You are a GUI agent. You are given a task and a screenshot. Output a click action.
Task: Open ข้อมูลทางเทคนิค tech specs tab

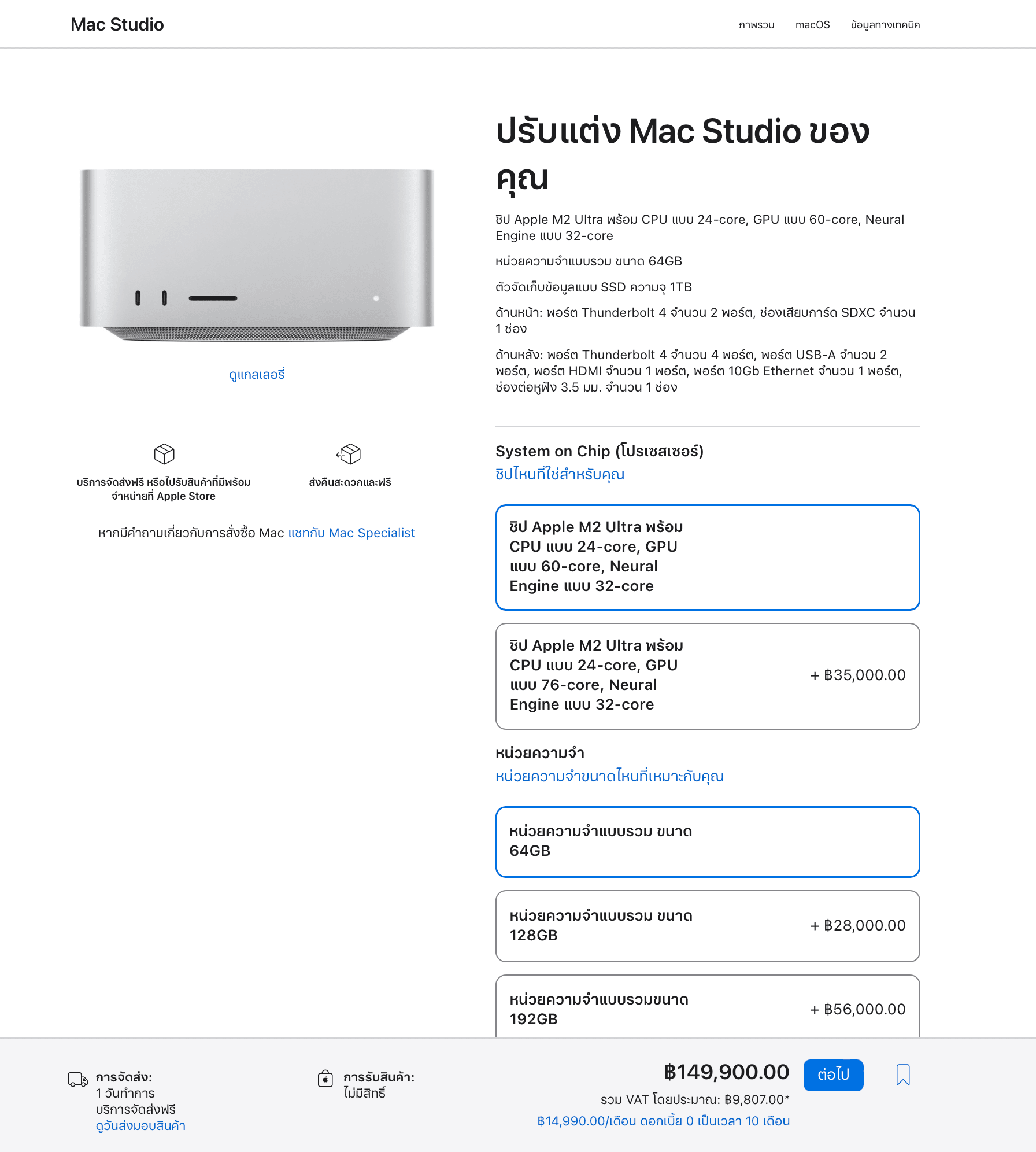[885, 25]
